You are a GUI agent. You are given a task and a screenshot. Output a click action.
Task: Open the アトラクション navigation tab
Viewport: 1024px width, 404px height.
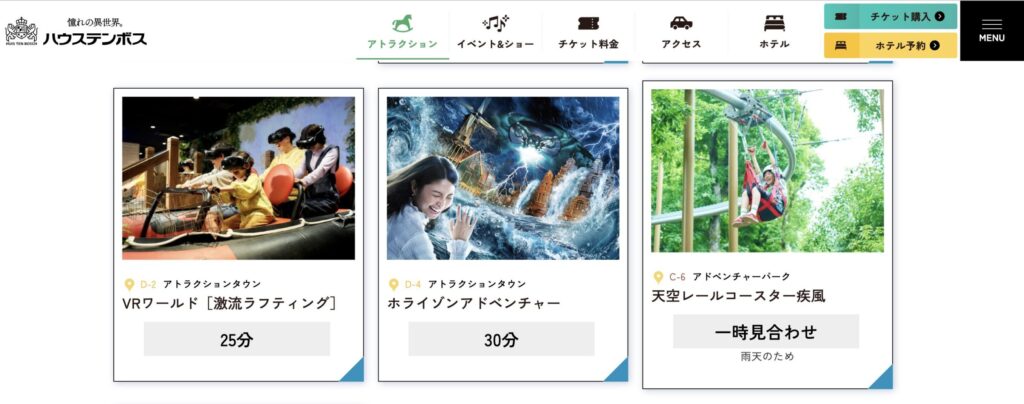(x=402, y=32)
